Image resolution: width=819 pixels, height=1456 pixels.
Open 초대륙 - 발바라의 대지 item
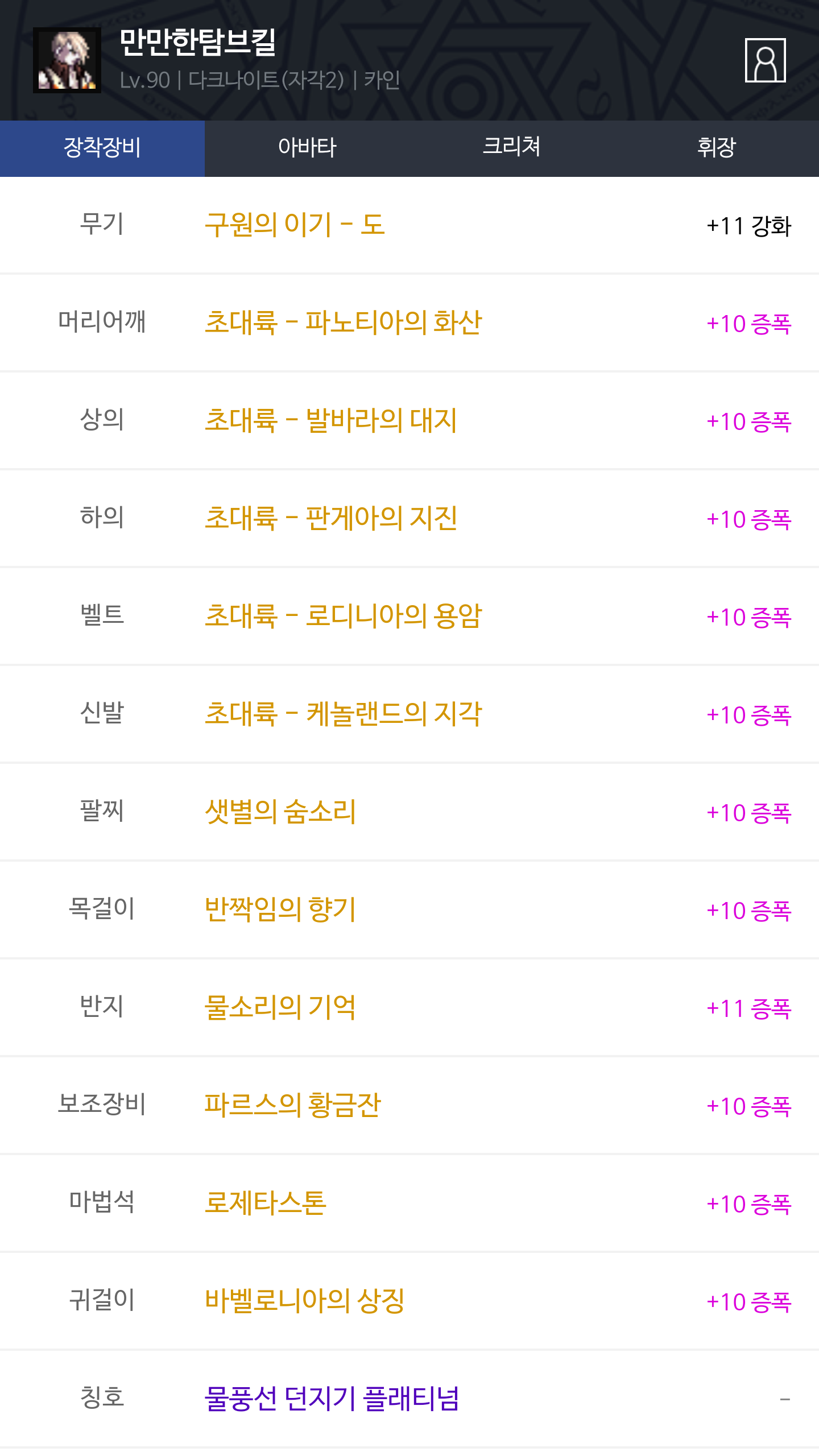click(330, 421)
